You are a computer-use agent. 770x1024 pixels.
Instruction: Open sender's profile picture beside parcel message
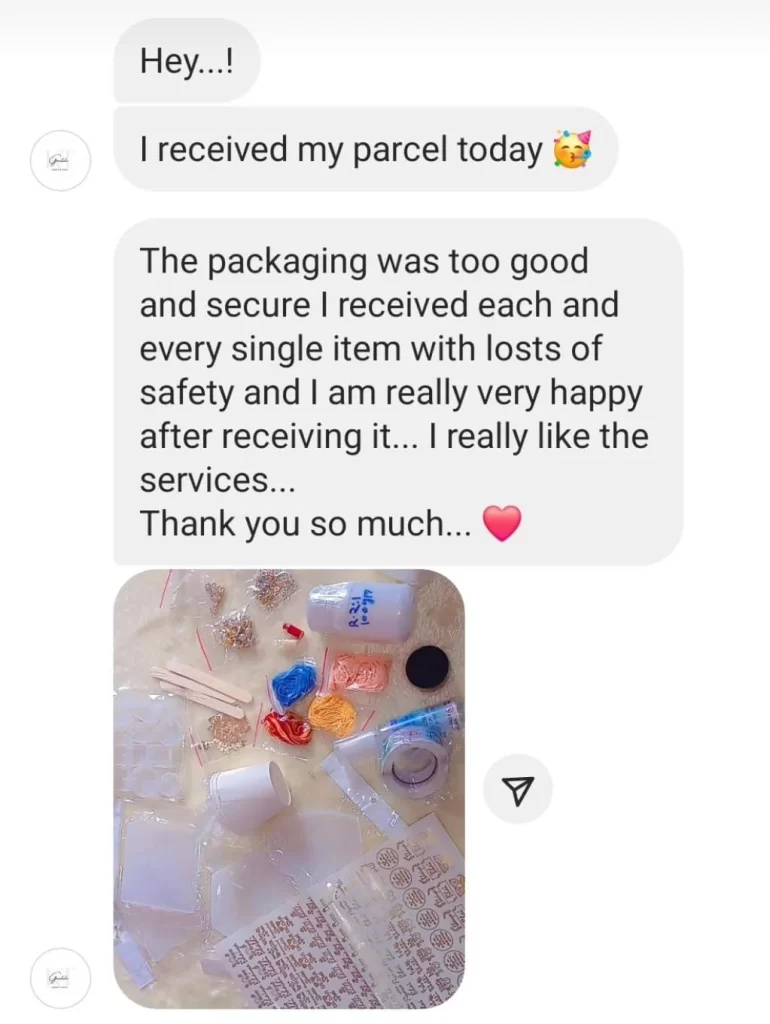coord(61,160)
